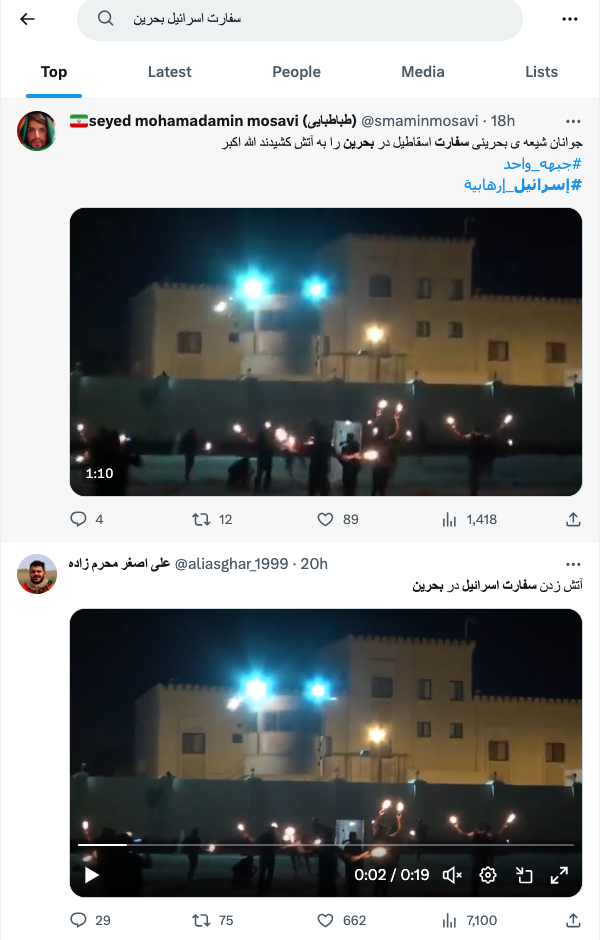611x940 pixels.
Task: Open the search options overflow menu
Action: [x=570, y=19]
